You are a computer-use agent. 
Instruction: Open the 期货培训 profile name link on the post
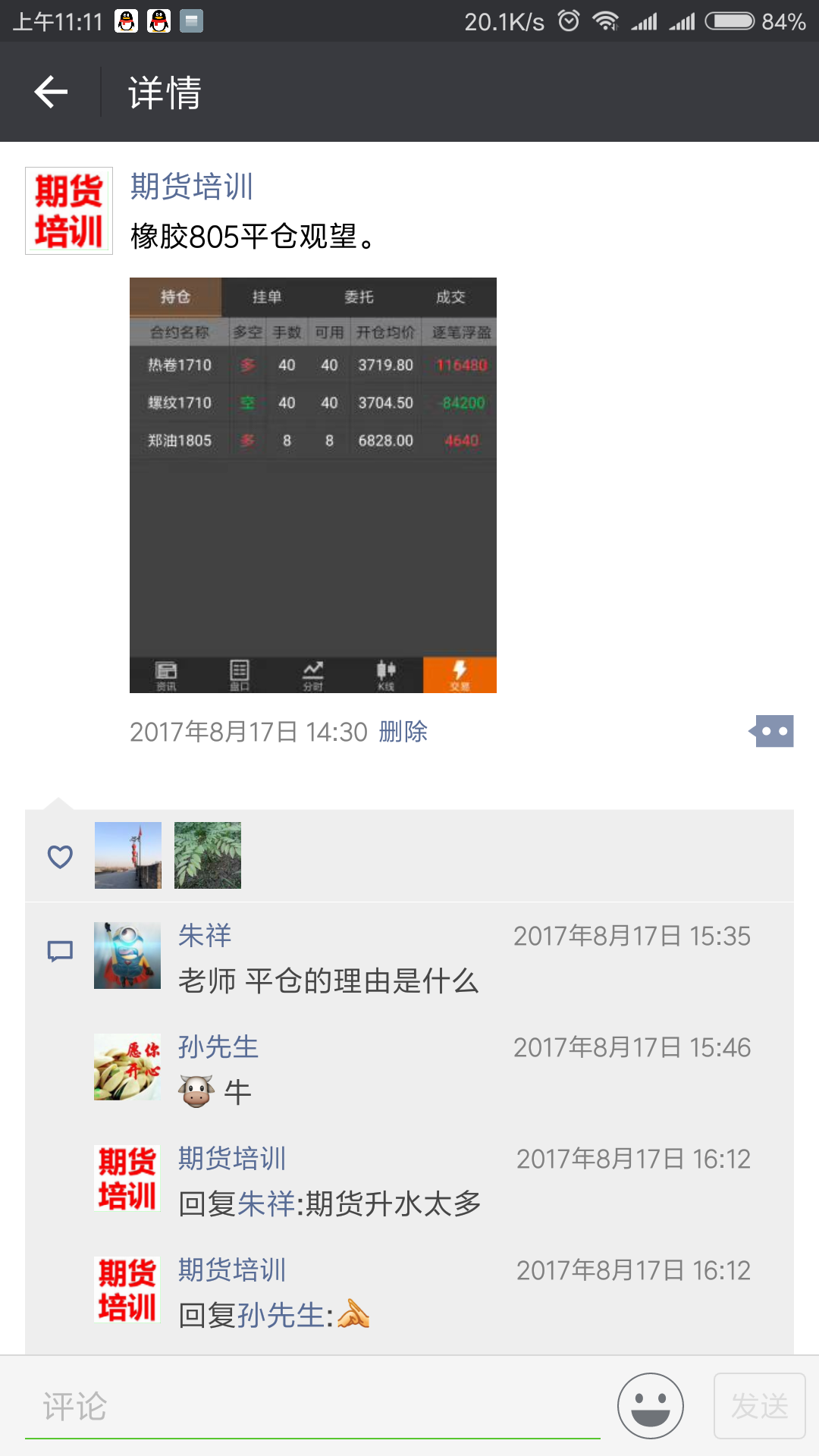(192, 186)
